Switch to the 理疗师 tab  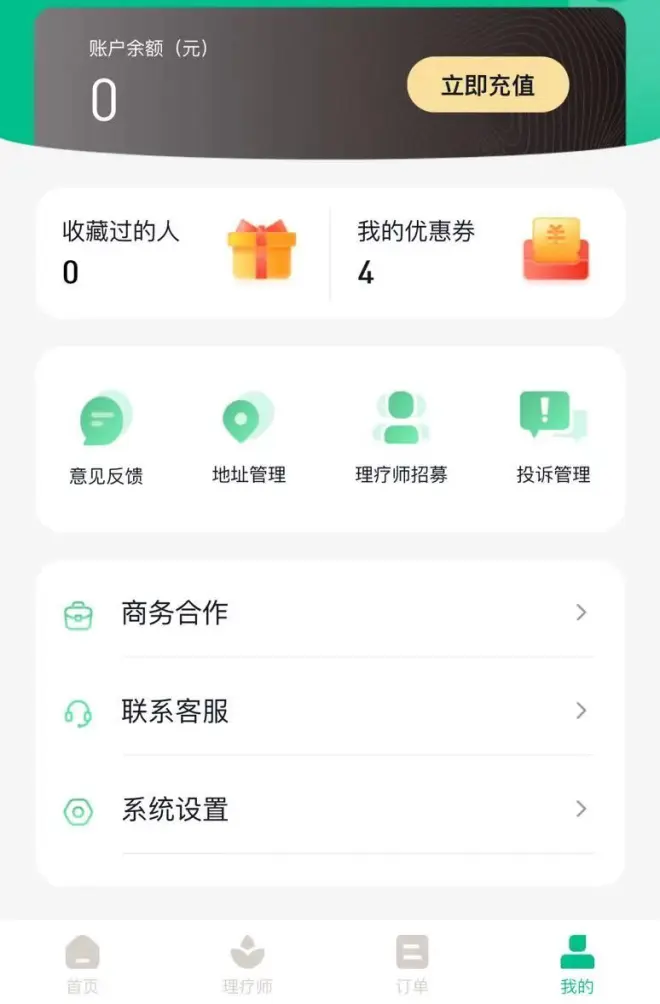tap(247, 965)
